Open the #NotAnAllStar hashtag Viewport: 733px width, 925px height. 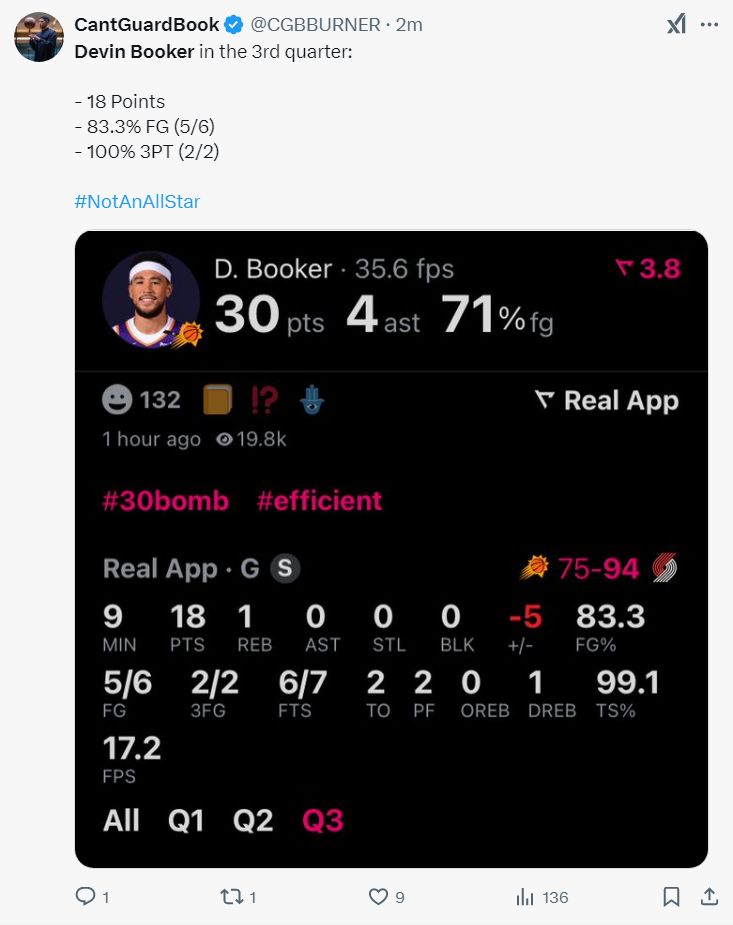(x=137, y=202)
